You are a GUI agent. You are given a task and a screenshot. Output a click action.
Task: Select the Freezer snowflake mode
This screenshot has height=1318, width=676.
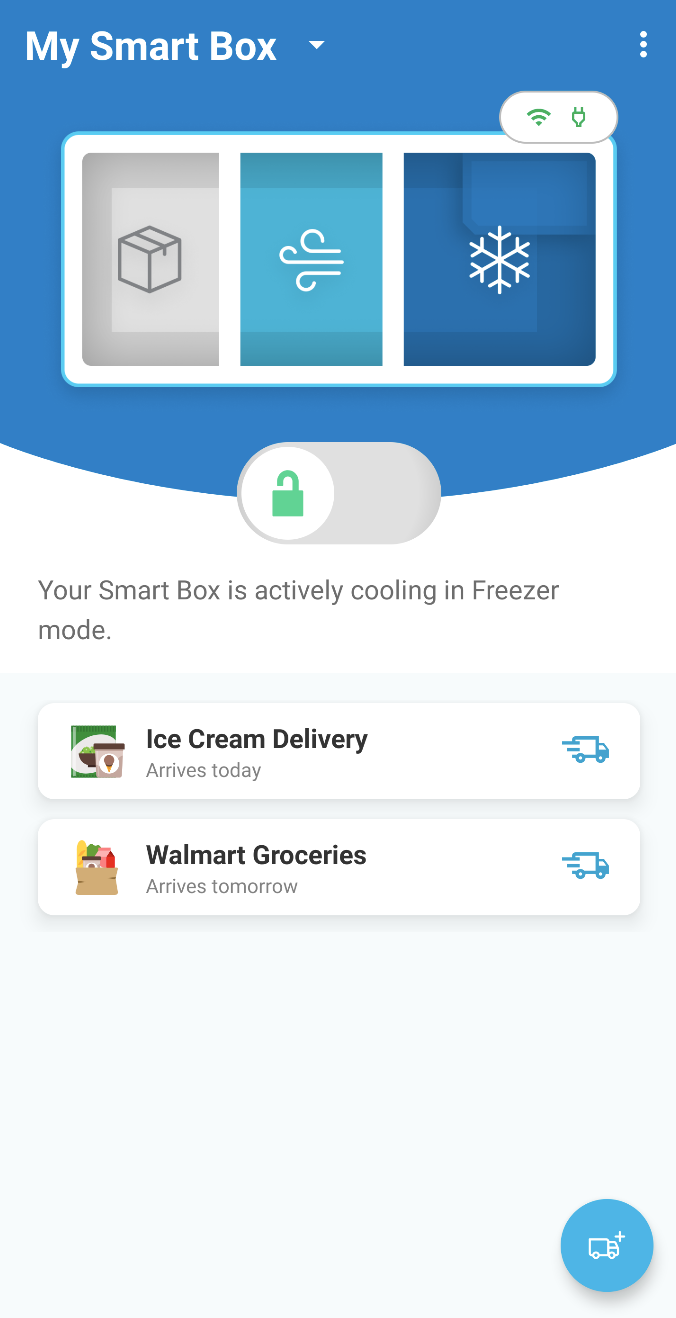click(x=499, y=259)
